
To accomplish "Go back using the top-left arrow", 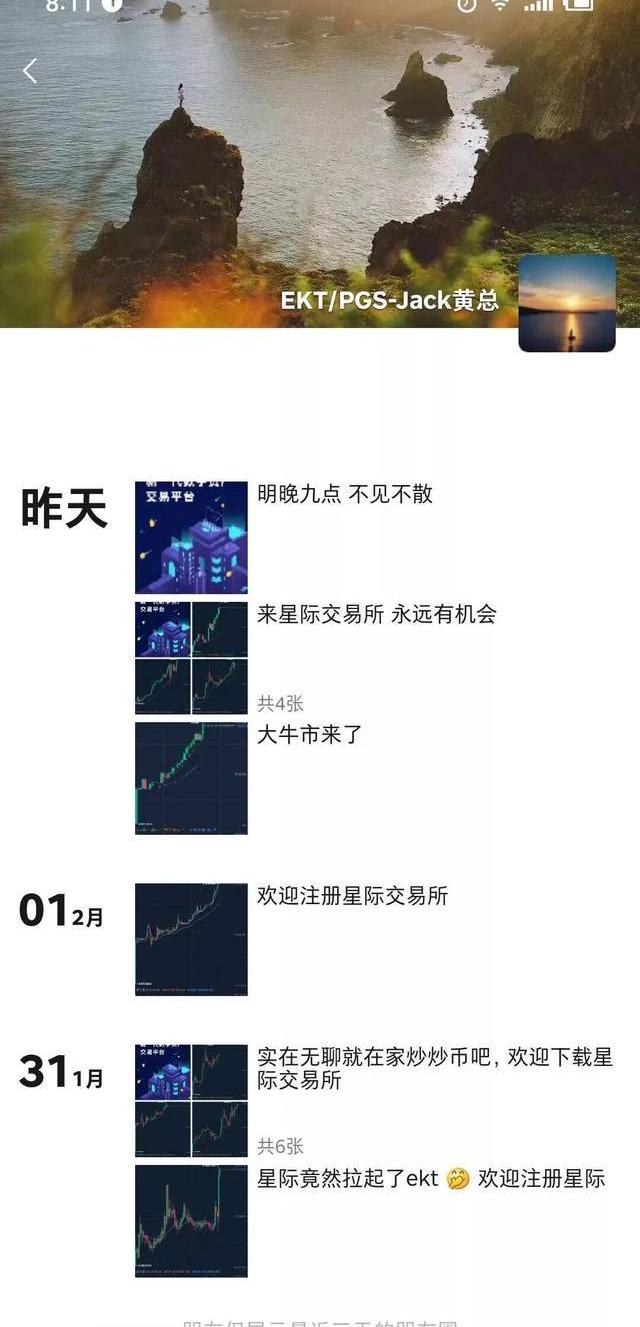I will tap(30, 71).
